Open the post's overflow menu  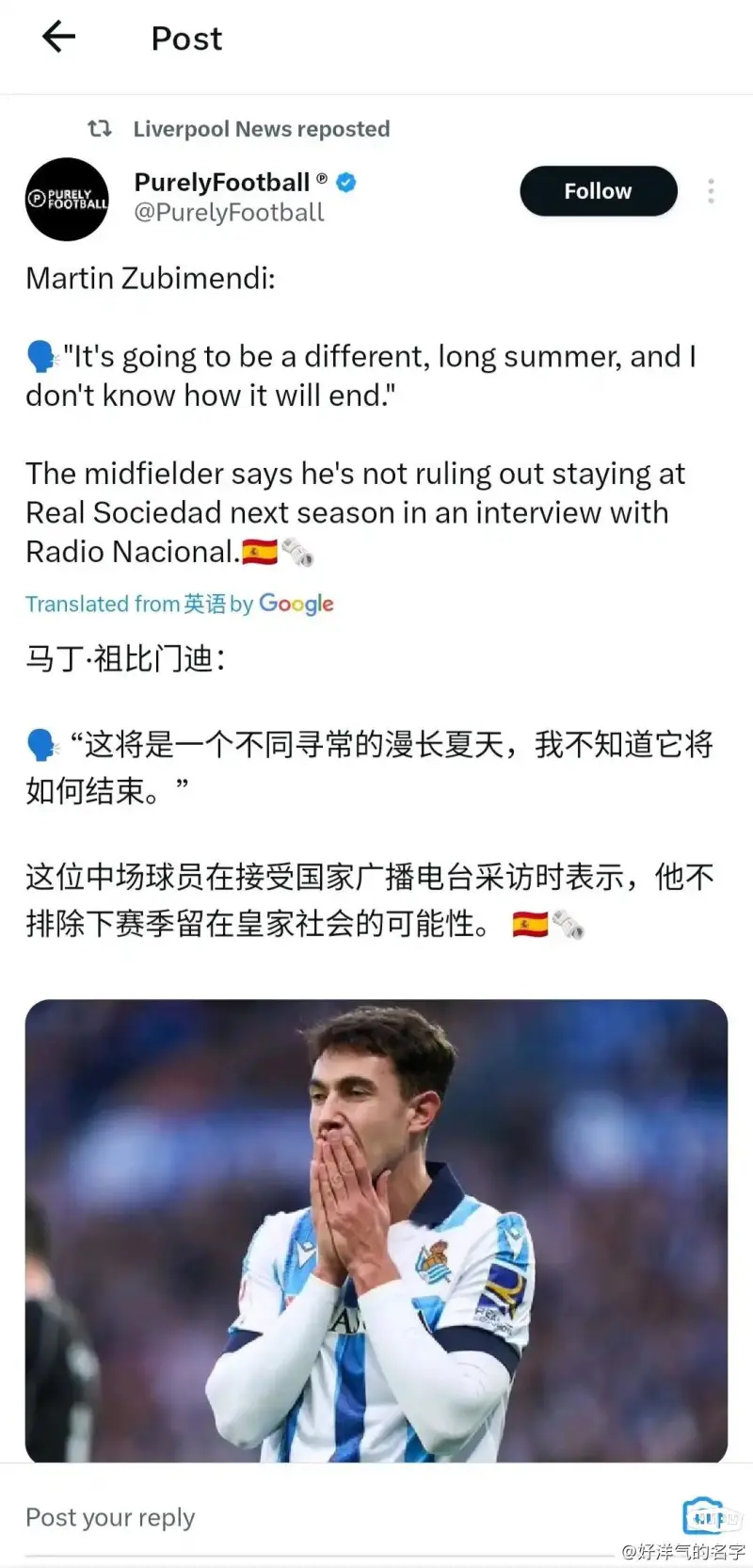tap(711, 191)
